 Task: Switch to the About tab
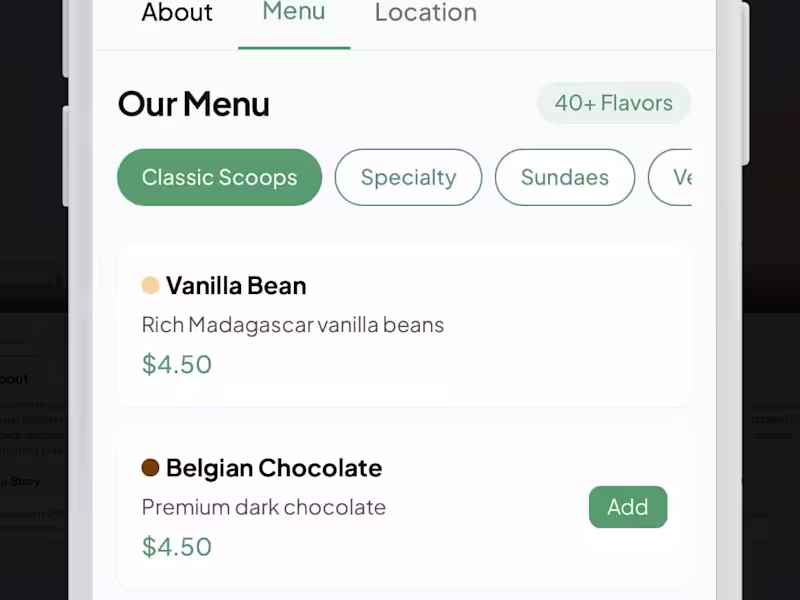pos(177,13)
